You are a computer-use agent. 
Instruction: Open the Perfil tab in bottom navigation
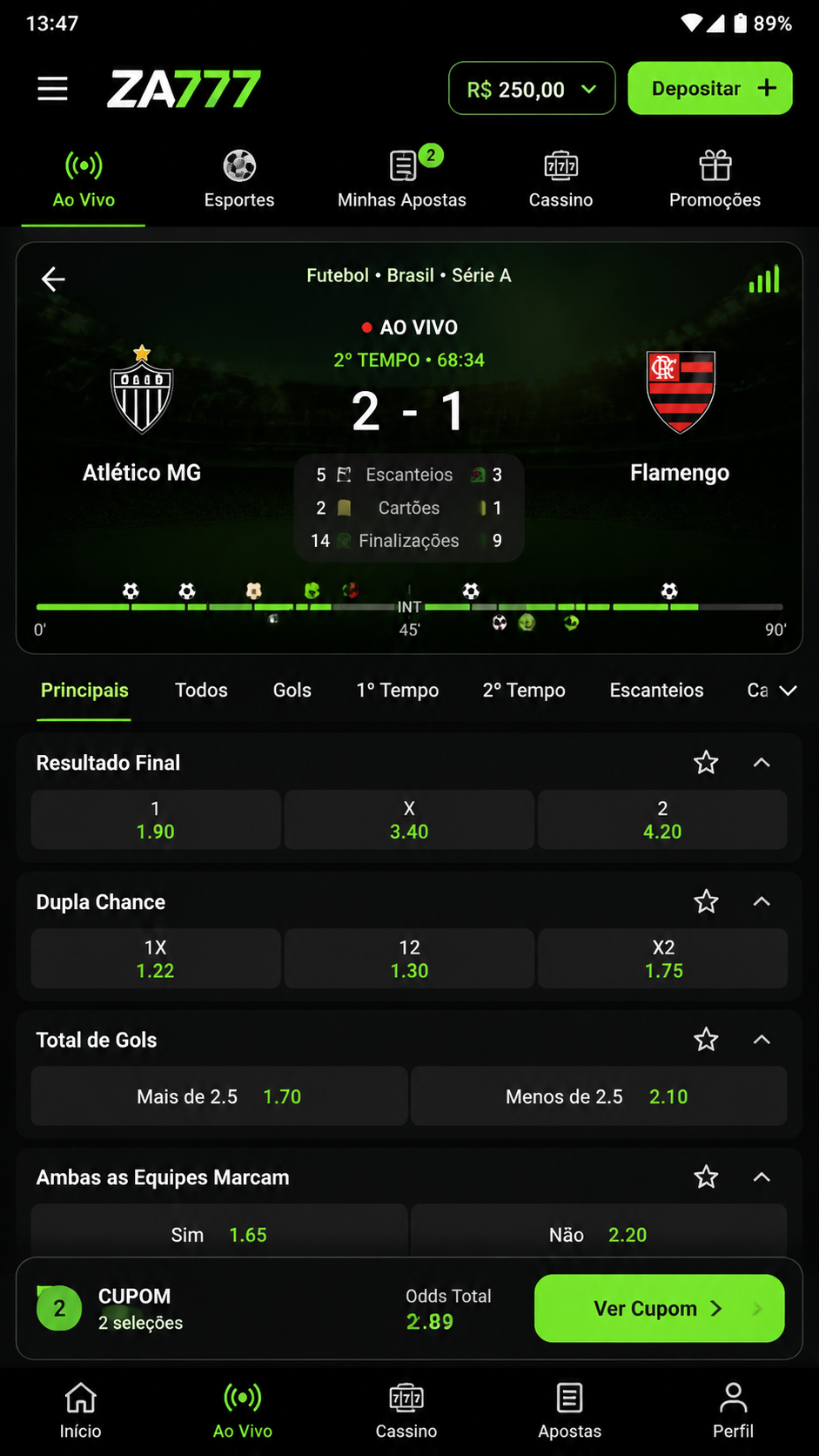(x=733, y=1411)
